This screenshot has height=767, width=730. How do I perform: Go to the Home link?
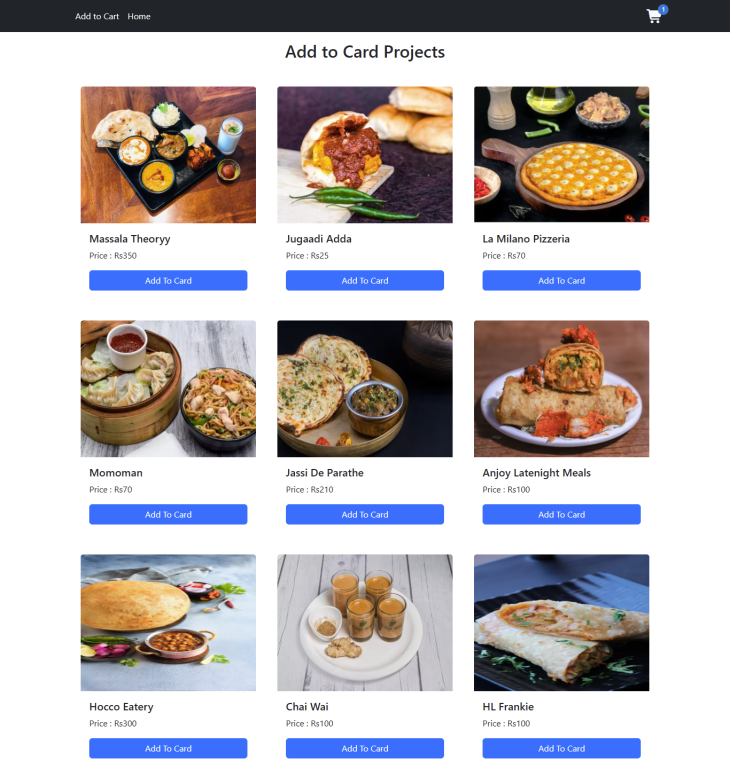point(139,16)
